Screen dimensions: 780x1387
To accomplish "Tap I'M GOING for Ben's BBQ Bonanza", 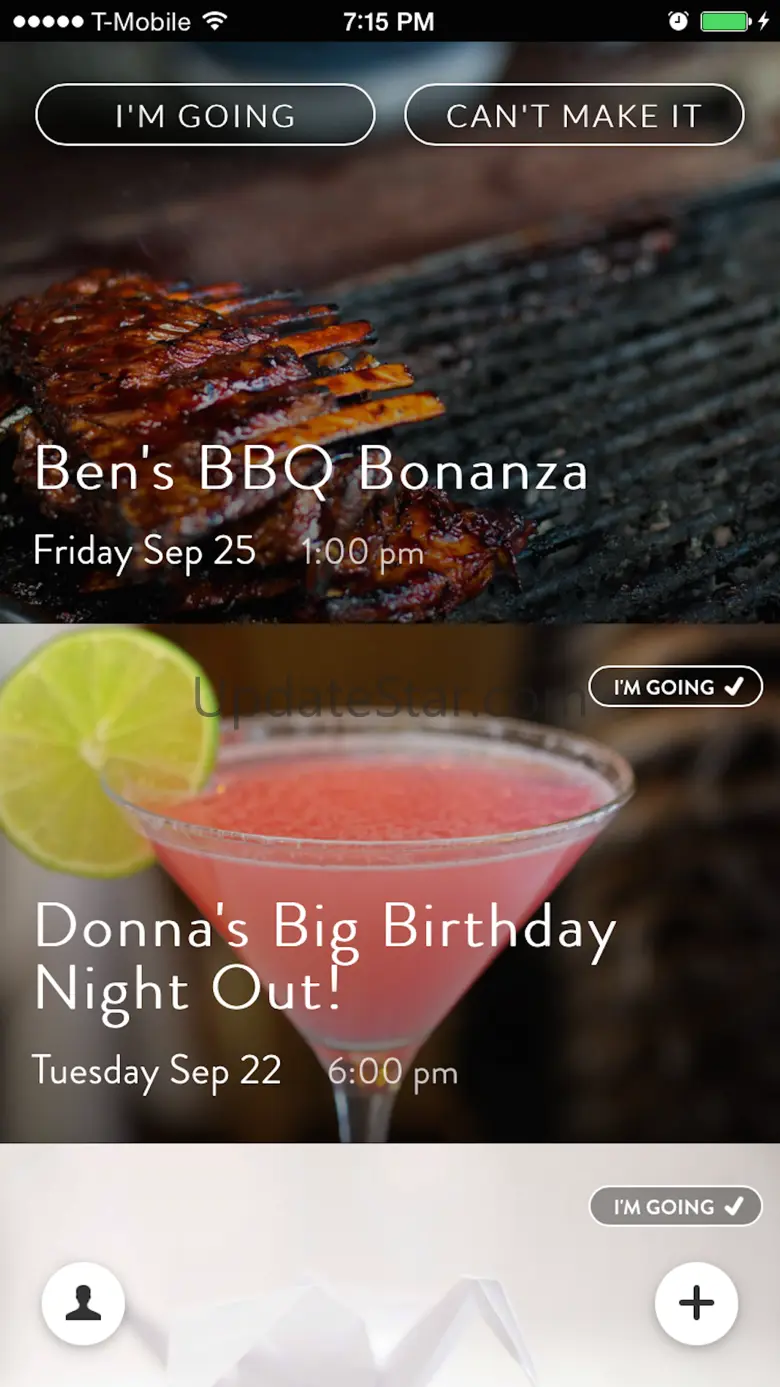I will (x=205, y=115).
